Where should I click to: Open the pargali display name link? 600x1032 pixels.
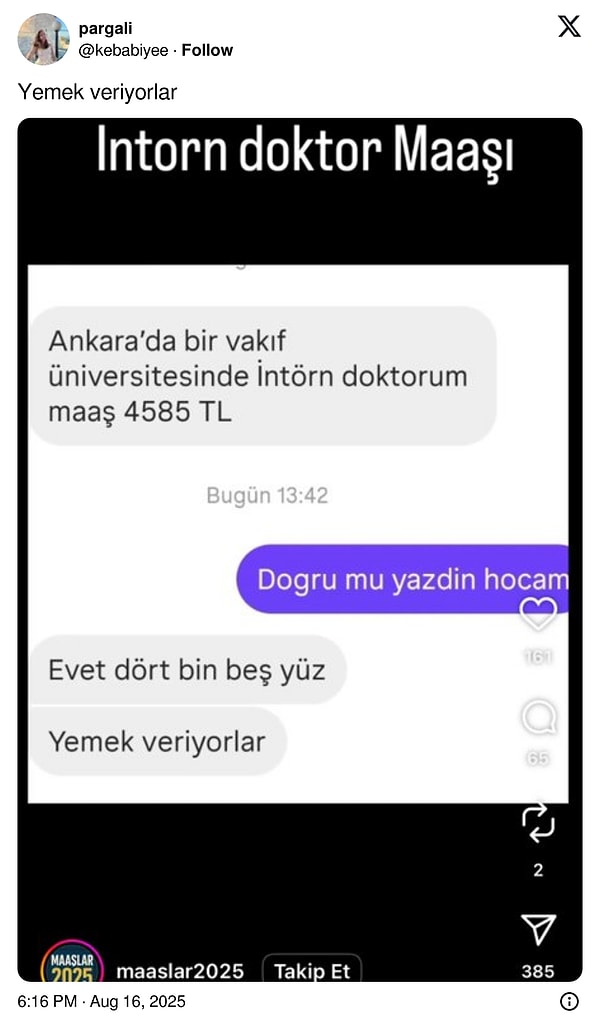pyautogui.click(x=105, y=29)
